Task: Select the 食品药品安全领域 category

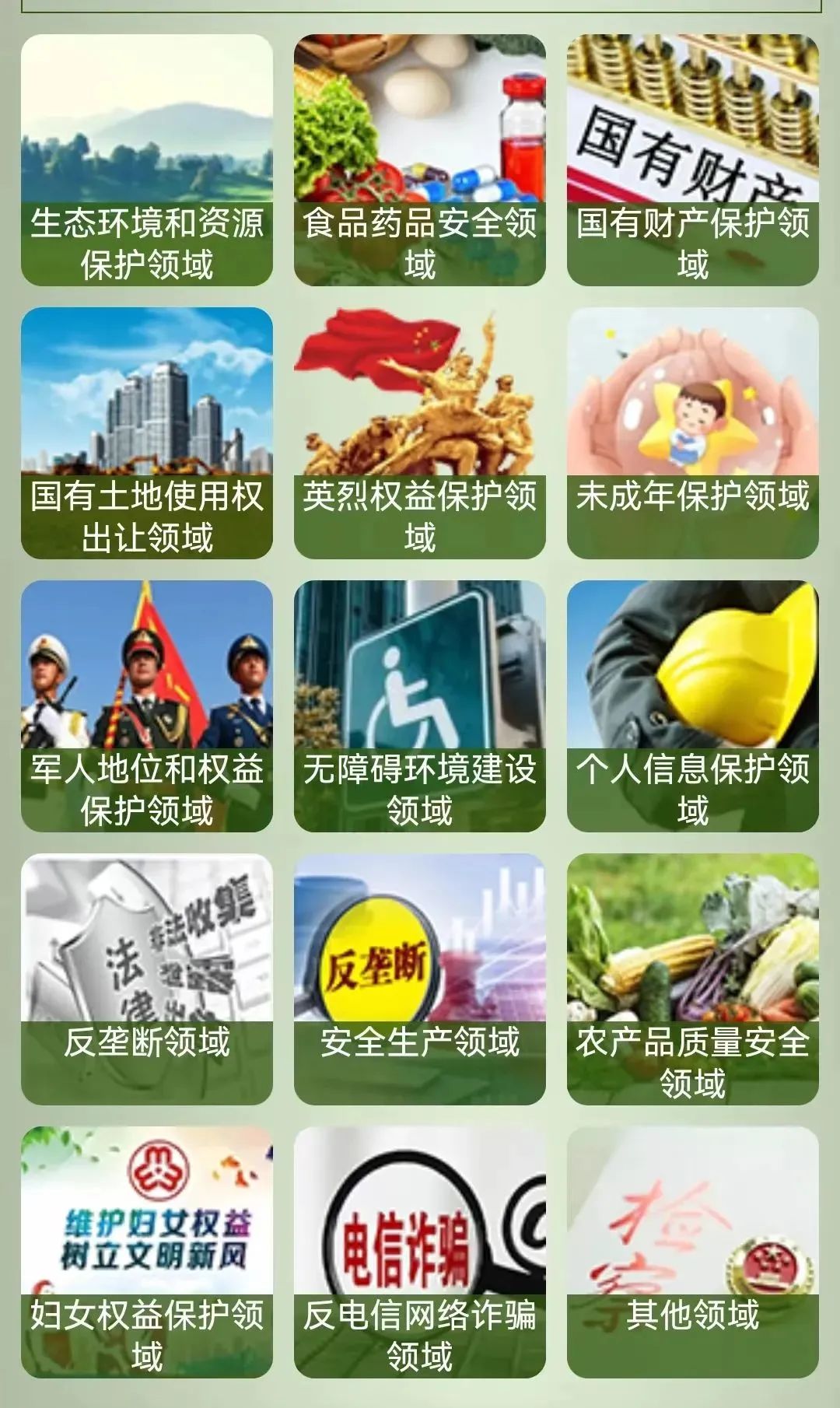Action: [420, 160]
